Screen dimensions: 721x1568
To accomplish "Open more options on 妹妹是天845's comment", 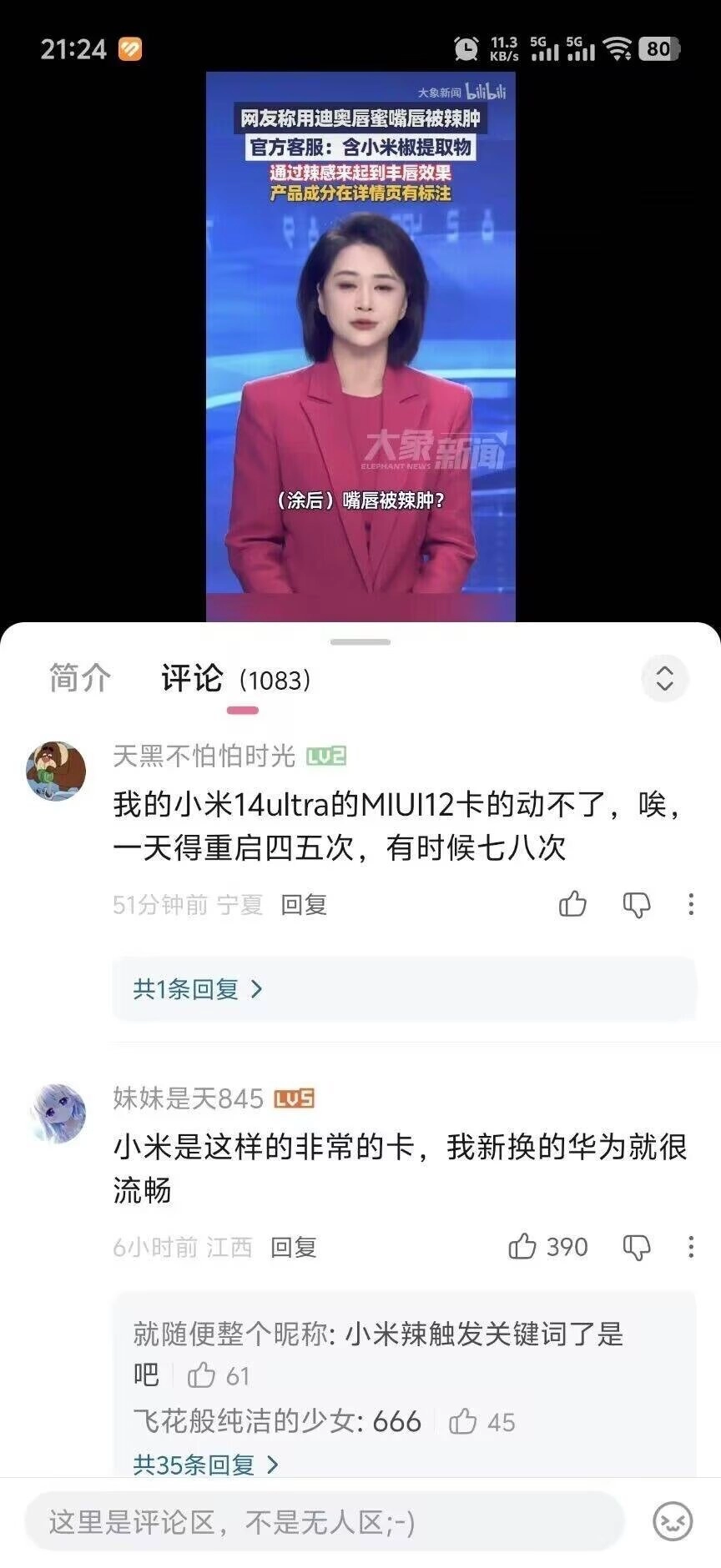I will point(691,1247).
